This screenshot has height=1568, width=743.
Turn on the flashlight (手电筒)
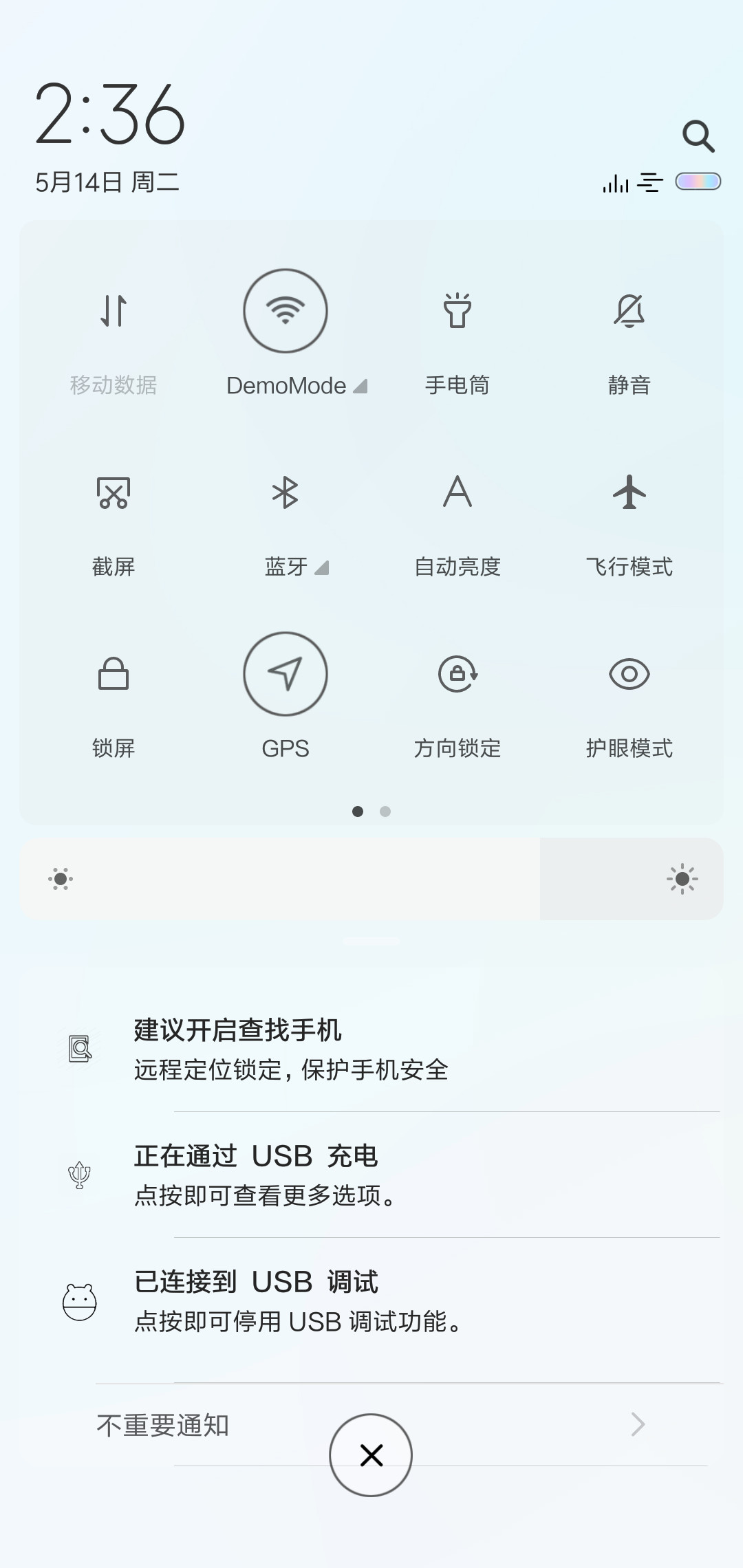pos(457,311)
